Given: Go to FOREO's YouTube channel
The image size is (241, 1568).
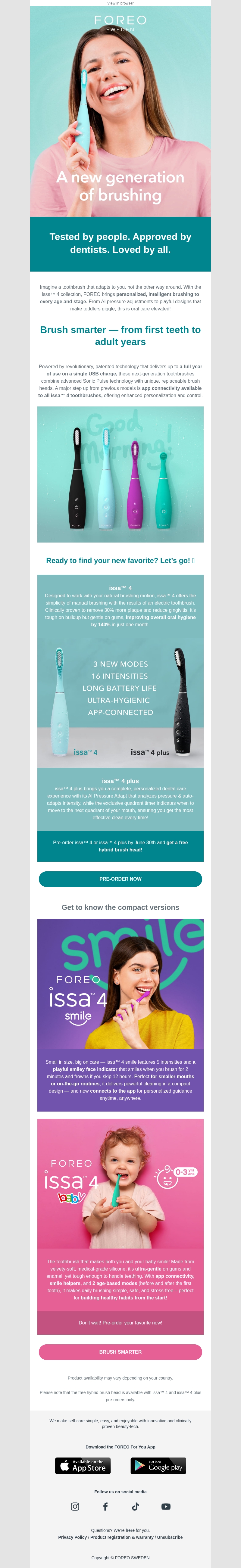Looking at the screenshot, I should 165,1507.
